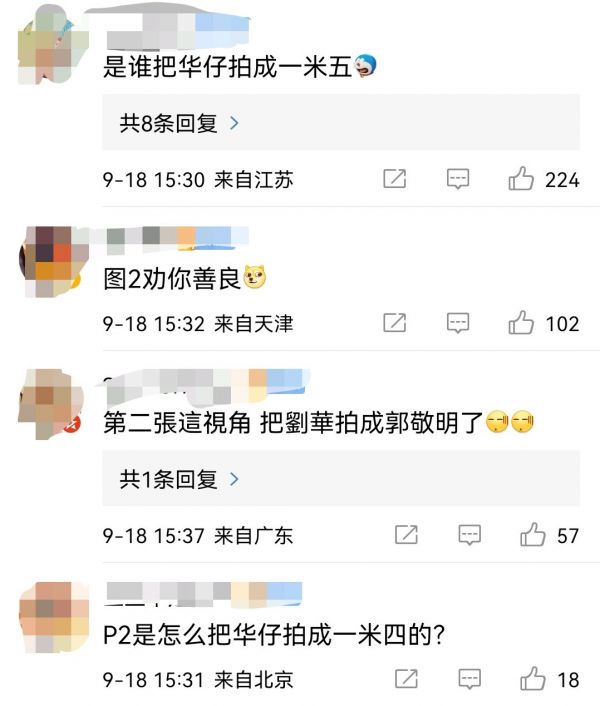600x706 pixels.
Task: Like the P2 comment from 北京
Action: click(x=532, y=680)
